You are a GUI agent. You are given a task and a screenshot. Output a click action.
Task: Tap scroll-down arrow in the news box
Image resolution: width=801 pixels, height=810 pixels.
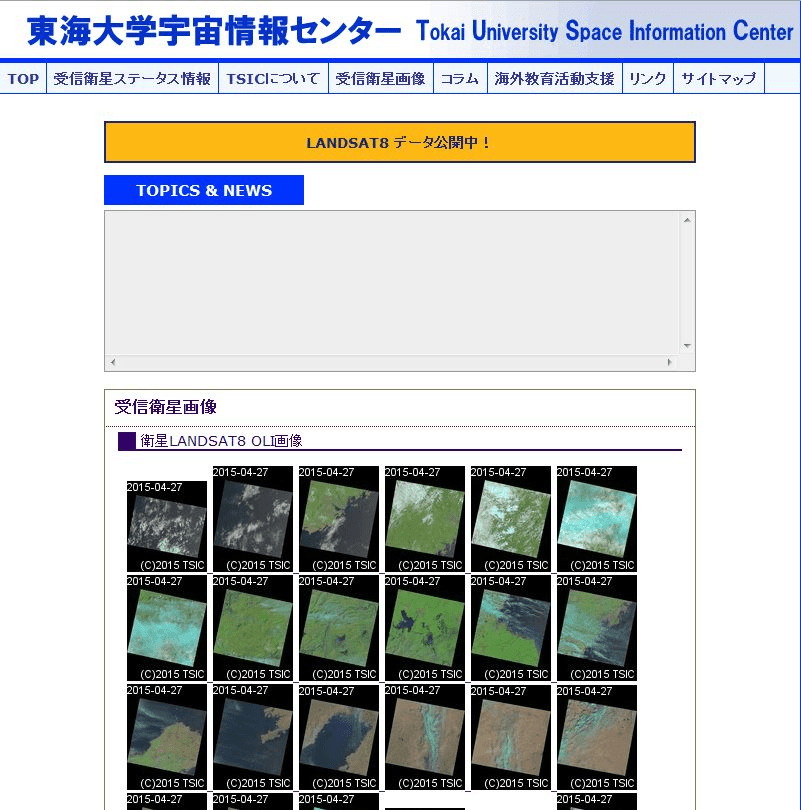tap(687, 346)
